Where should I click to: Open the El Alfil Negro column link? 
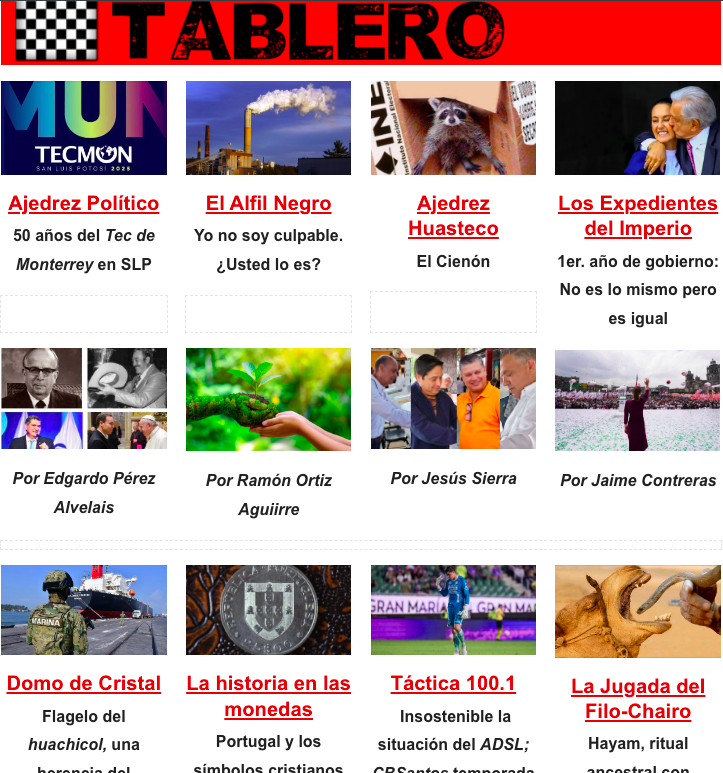[268, 204]
